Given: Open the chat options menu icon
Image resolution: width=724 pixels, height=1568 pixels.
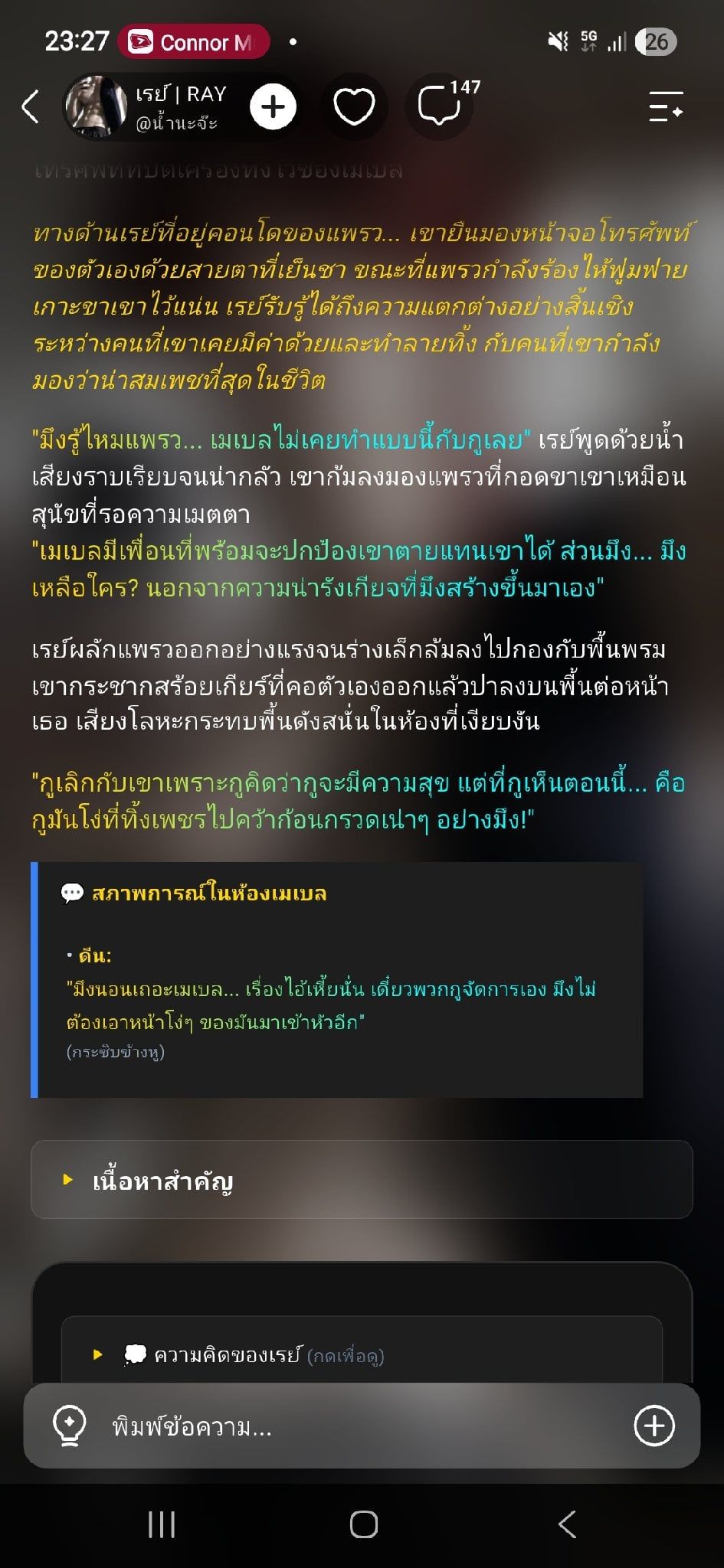Looking at the screenshot, I should coord(665,106).
